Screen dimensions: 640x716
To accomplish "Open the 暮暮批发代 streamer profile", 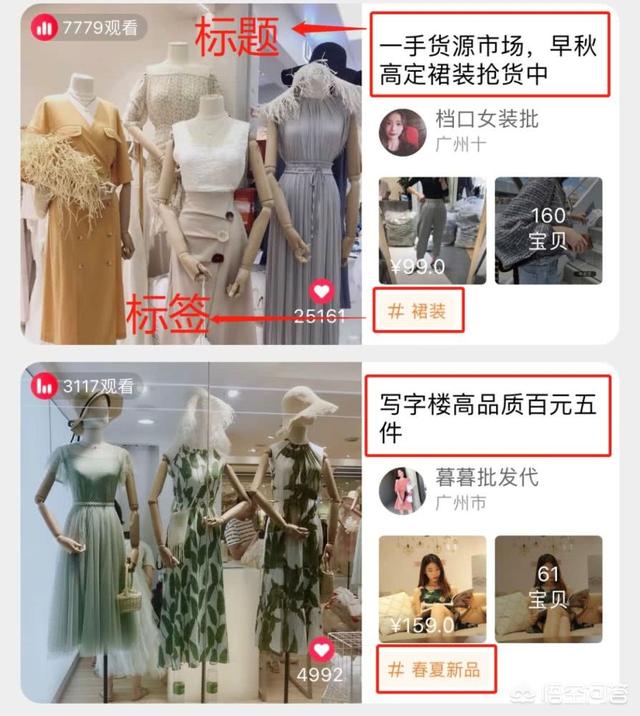I will tap(403, 490).
